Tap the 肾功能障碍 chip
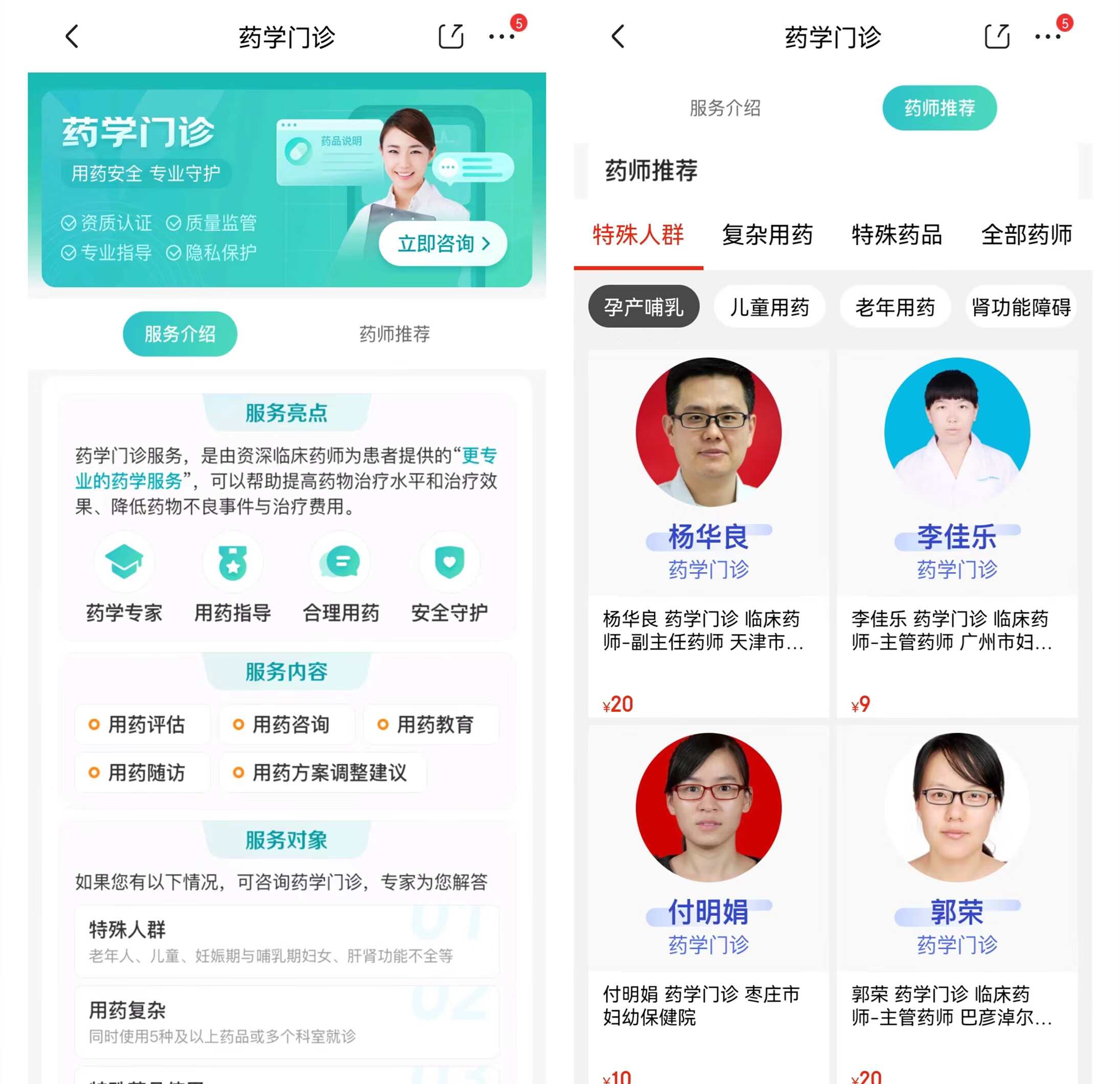The height and width of the screenshot is (1084, 1120). [1021, 307]
